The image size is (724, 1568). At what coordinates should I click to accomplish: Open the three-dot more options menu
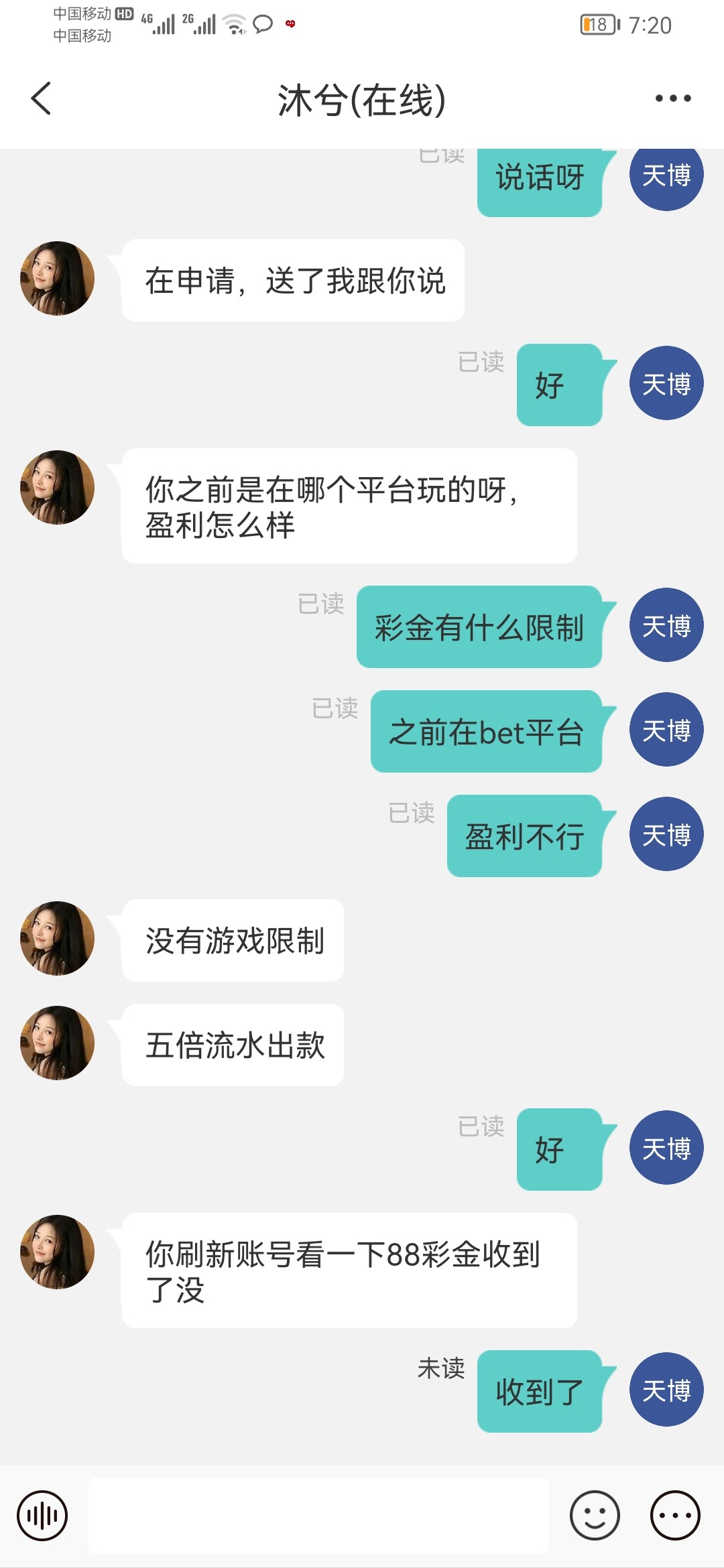click(672, 99)
